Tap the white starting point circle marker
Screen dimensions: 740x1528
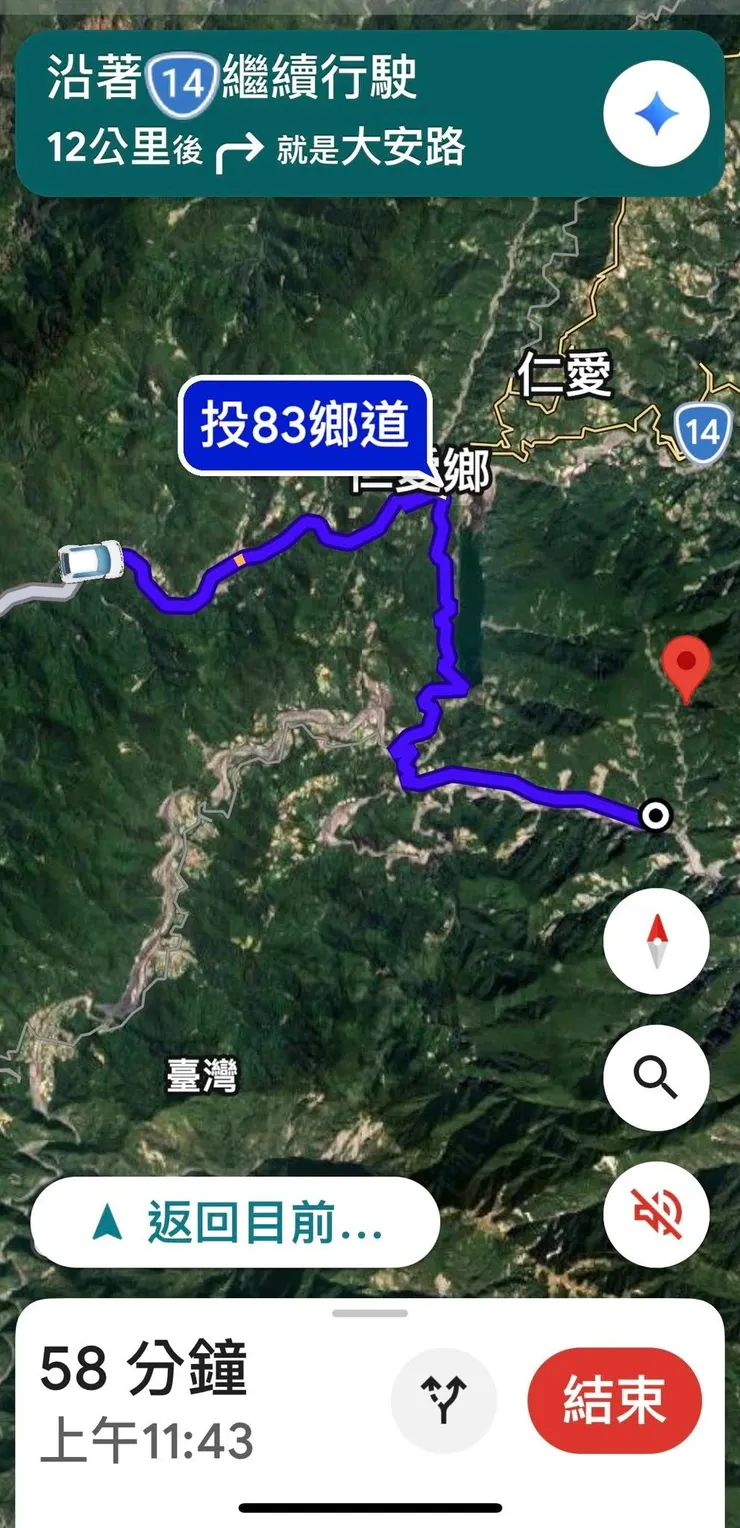click(x=655, y=817)
